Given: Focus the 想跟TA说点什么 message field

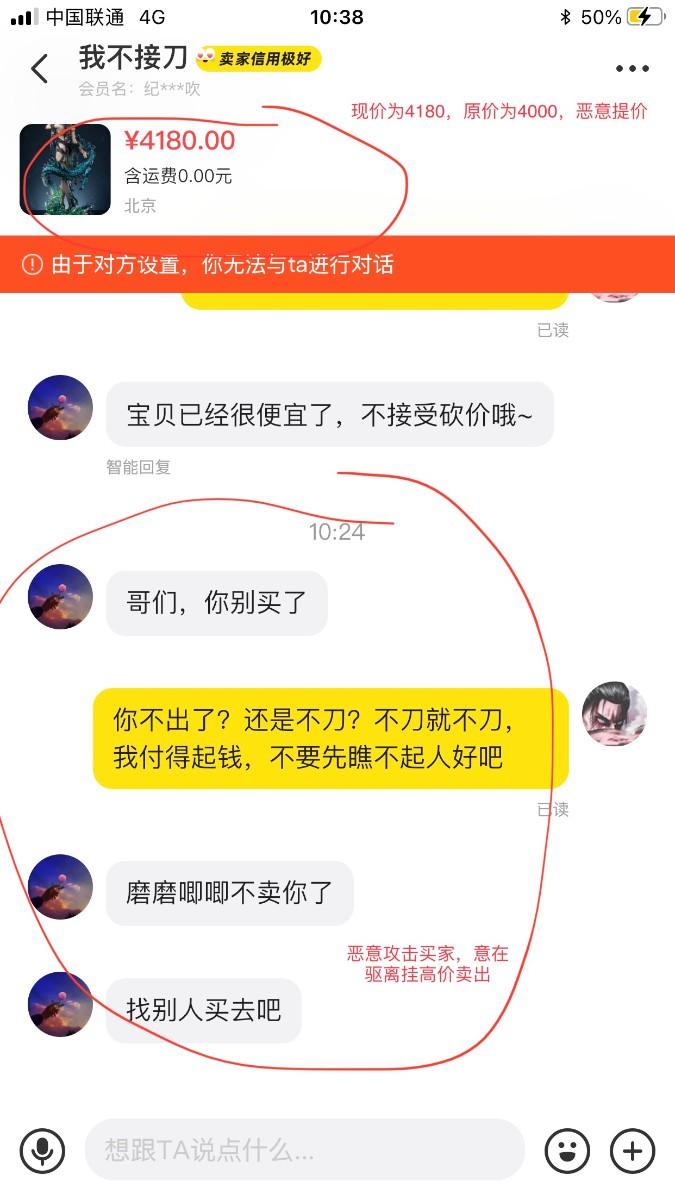Looking at the screenshot, I should pos(304,1150).
